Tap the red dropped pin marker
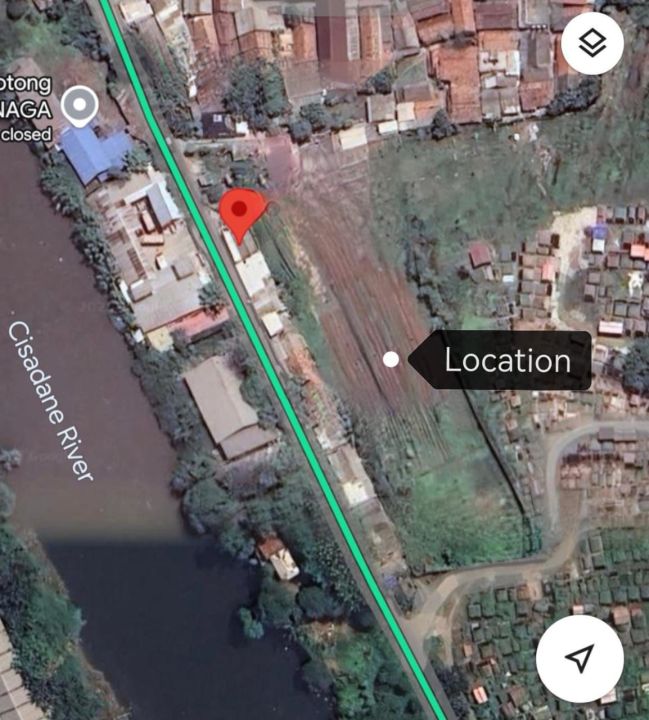The width and height of the screenshot is (649, 720). click(x=242, y=212)
